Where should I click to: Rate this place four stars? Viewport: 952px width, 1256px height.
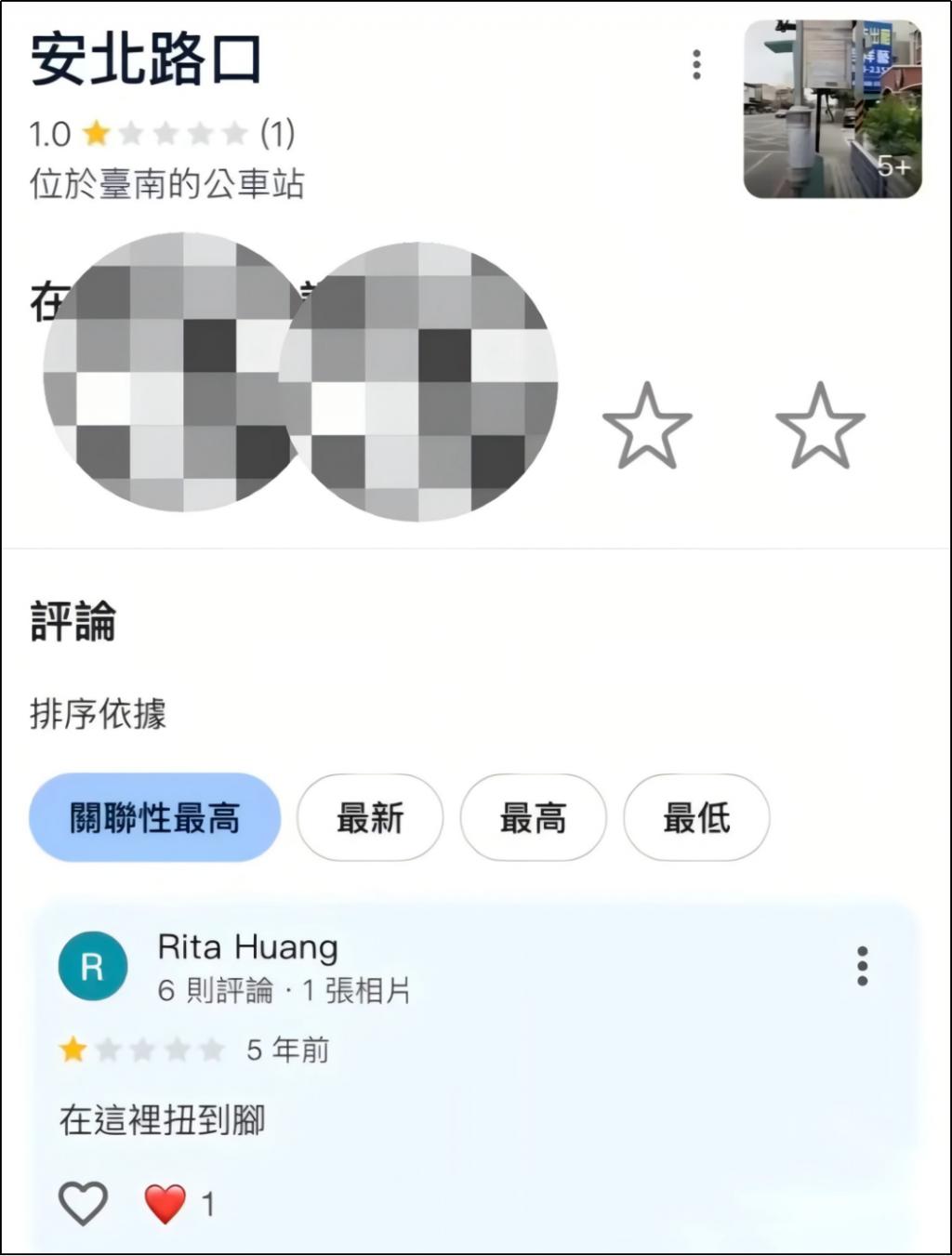[x=647, y=427]
